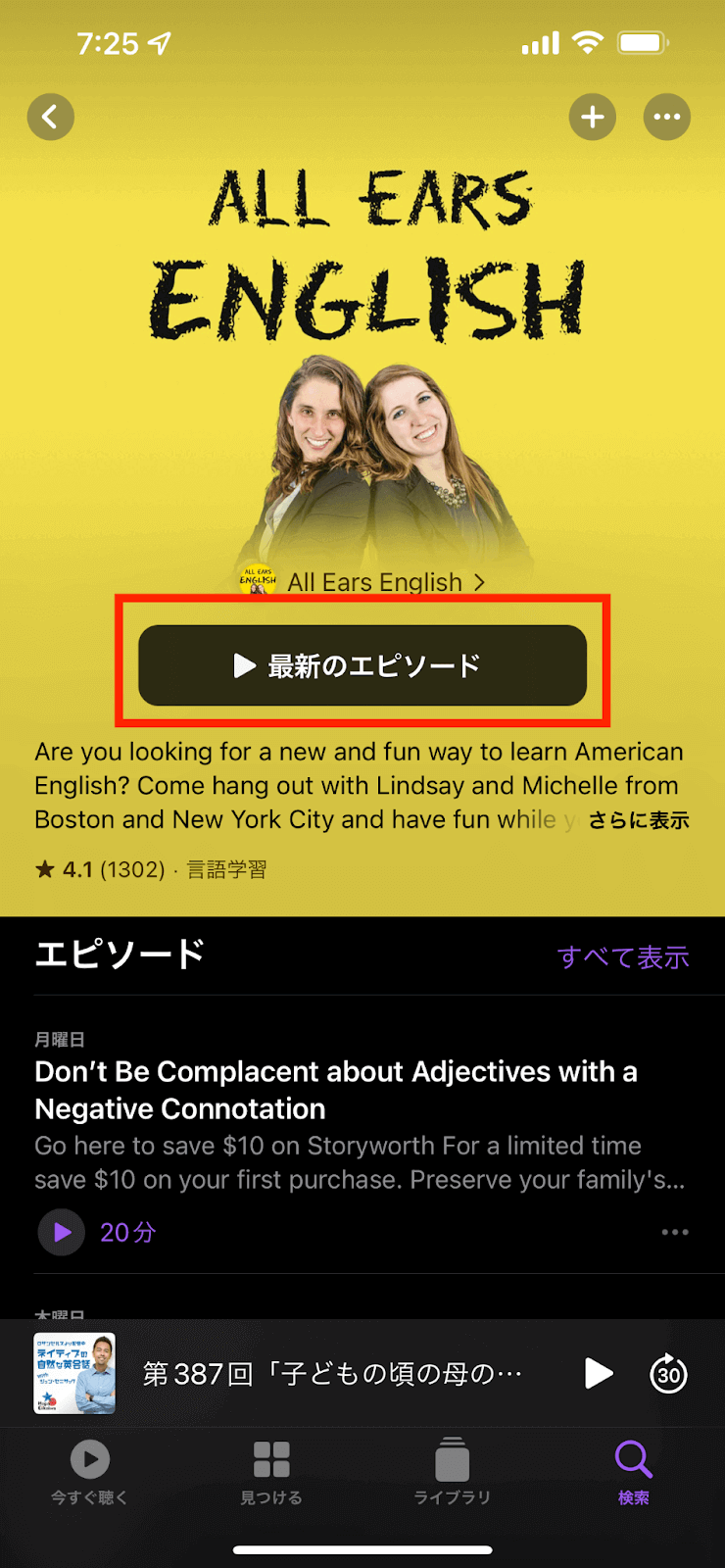Select the 検索 tab

(x=633, y=1472)
